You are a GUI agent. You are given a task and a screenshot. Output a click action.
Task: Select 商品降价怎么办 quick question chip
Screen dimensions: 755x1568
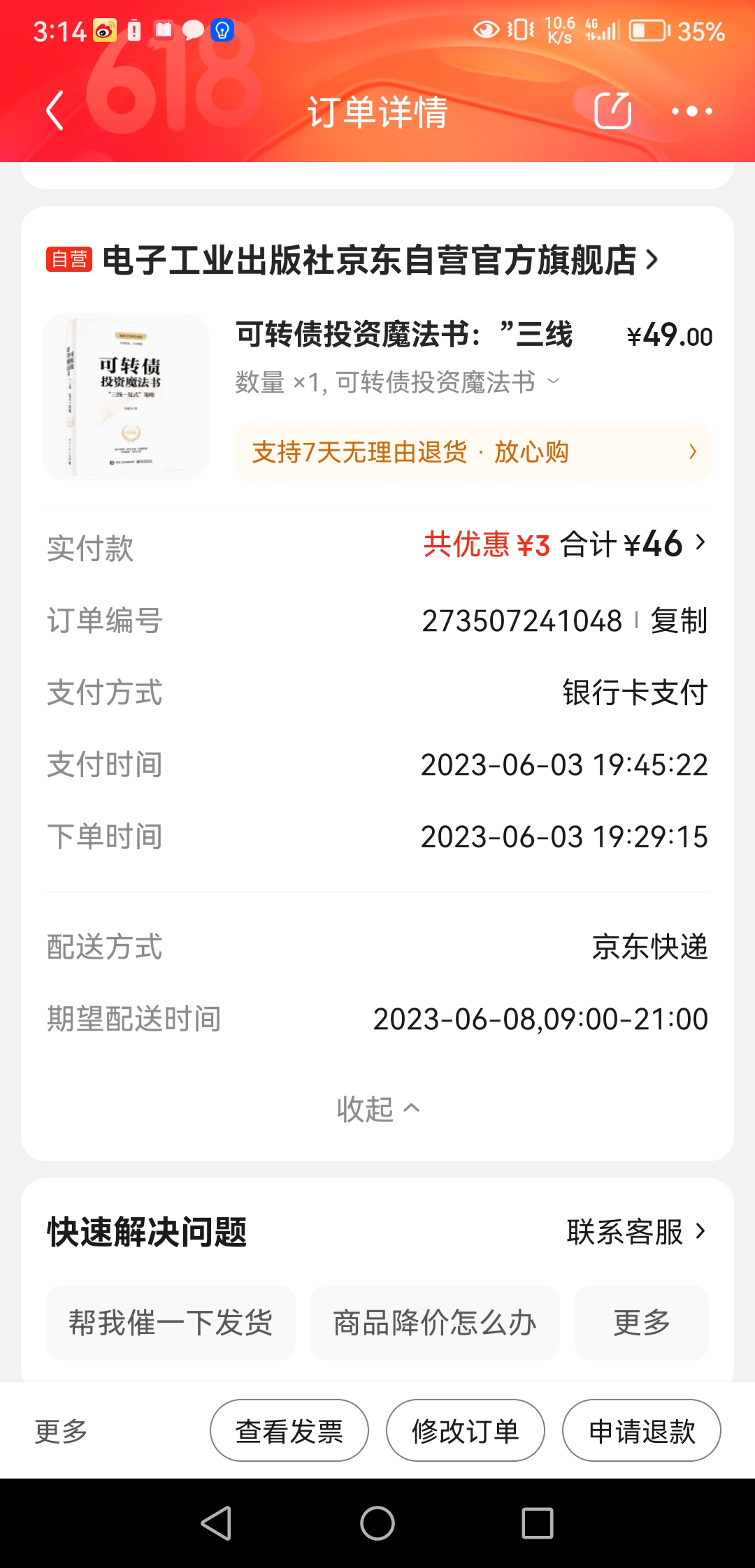434,1322
